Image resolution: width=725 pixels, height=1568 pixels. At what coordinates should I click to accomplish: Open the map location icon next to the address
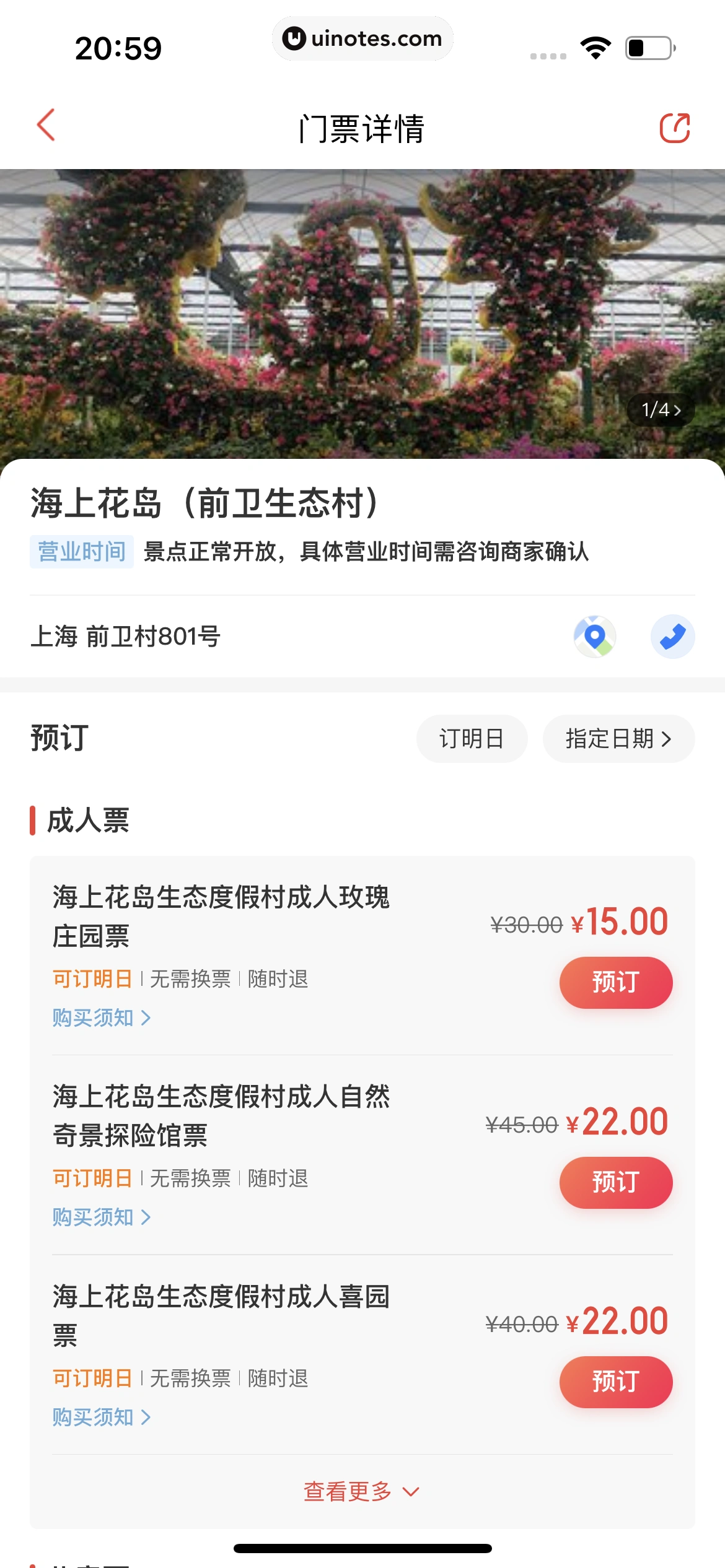pyautogui.click(x=595, y=636)
